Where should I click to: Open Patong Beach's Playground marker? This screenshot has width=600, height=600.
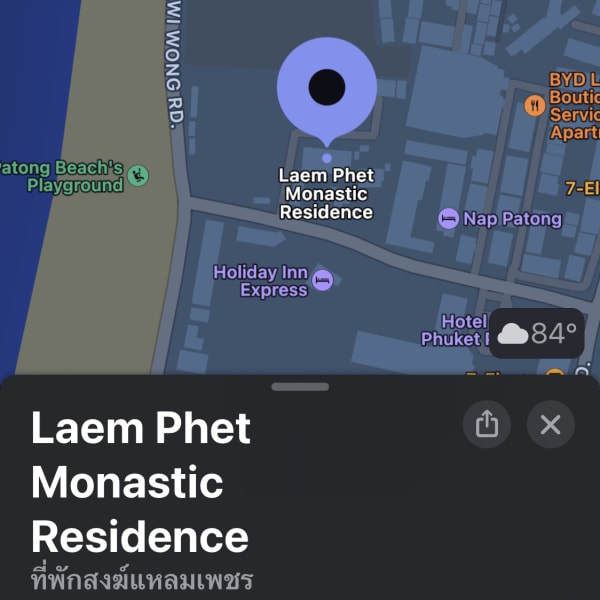pos(138,177)
